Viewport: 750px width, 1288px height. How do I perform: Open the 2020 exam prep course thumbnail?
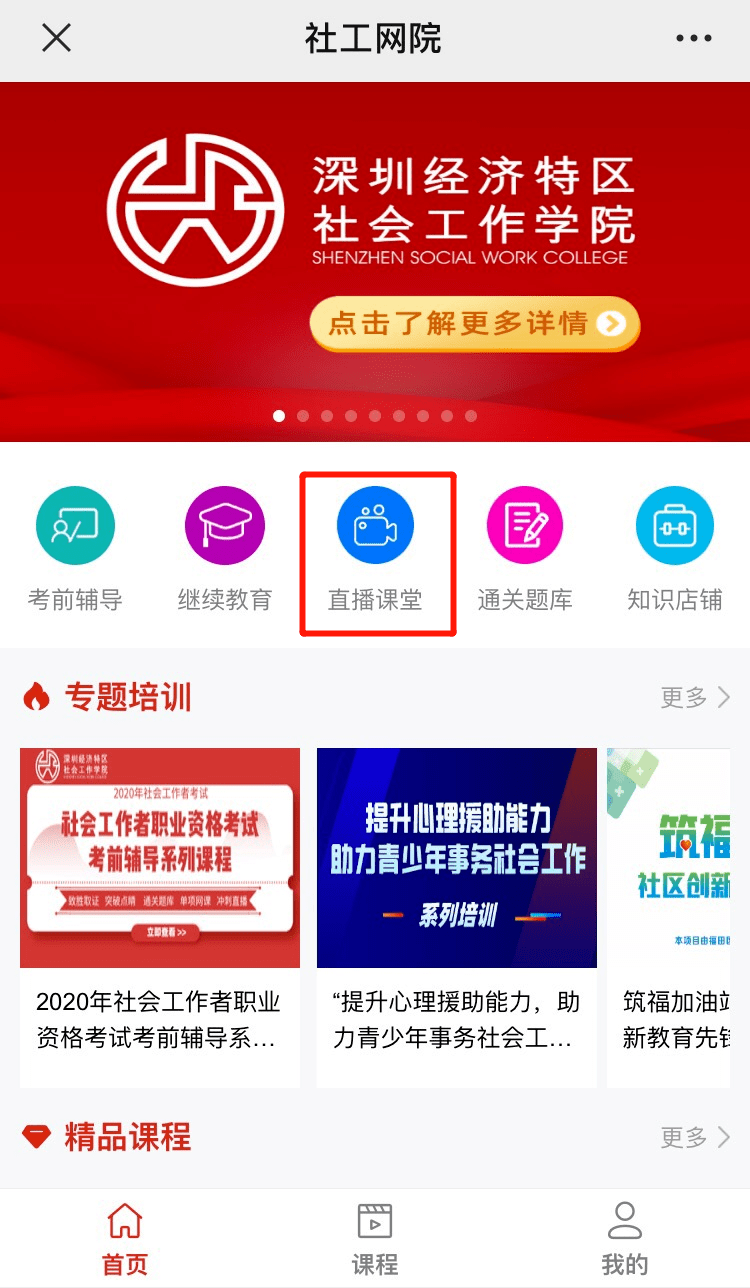point(159,858)
